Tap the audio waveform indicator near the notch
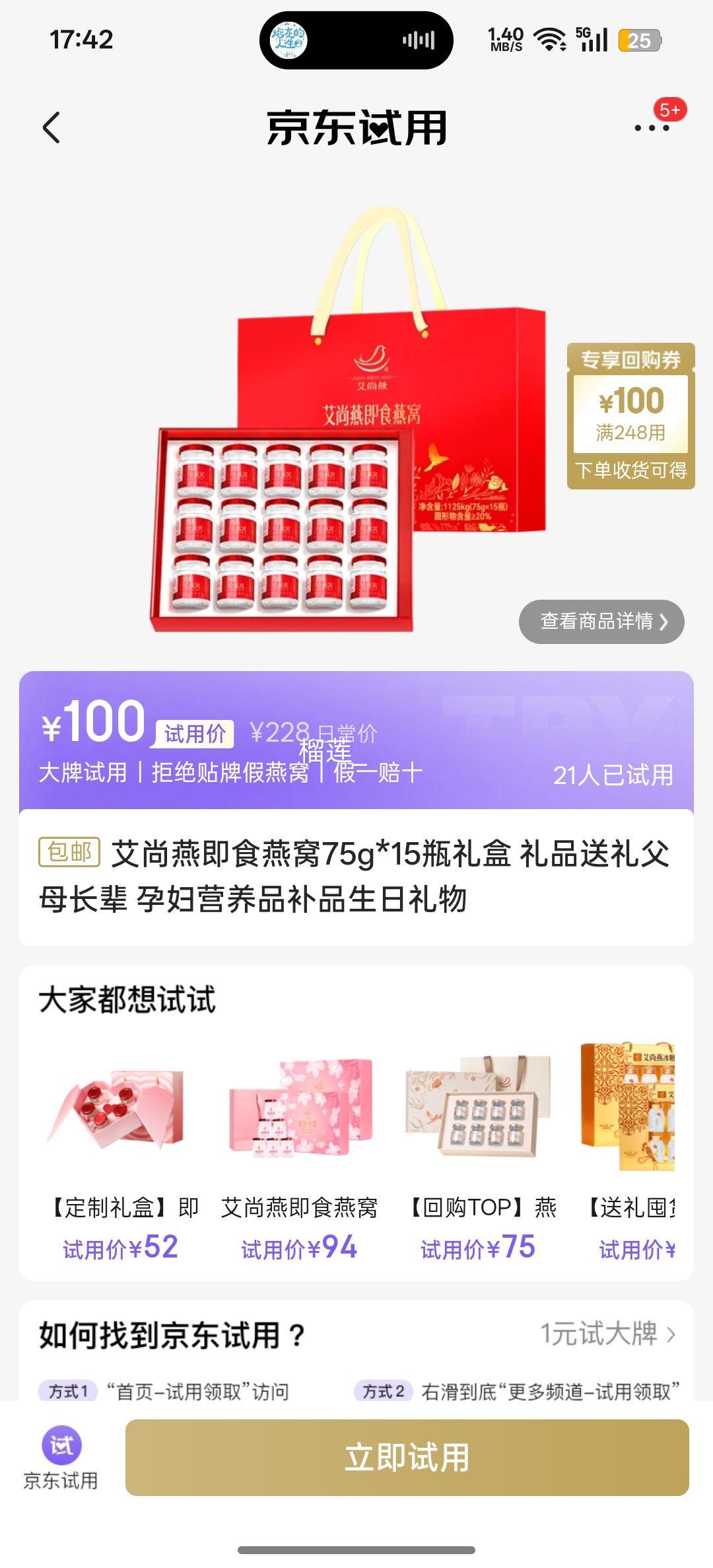This screenshot has width=713, height=1568. (418, 40)
